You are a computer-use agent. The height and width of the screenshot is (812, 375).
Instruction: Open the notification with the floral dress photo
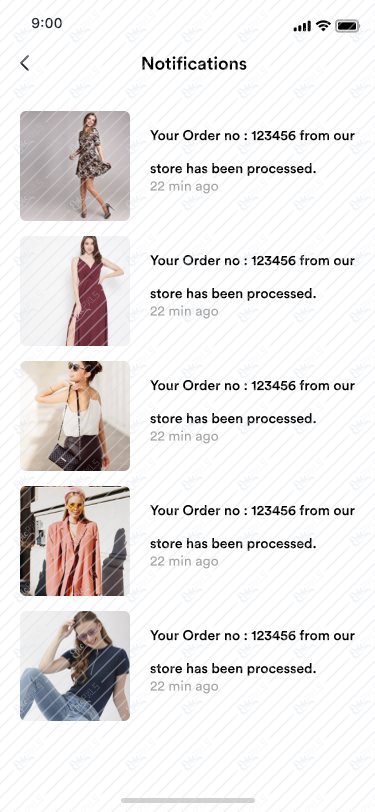(188, 166)
